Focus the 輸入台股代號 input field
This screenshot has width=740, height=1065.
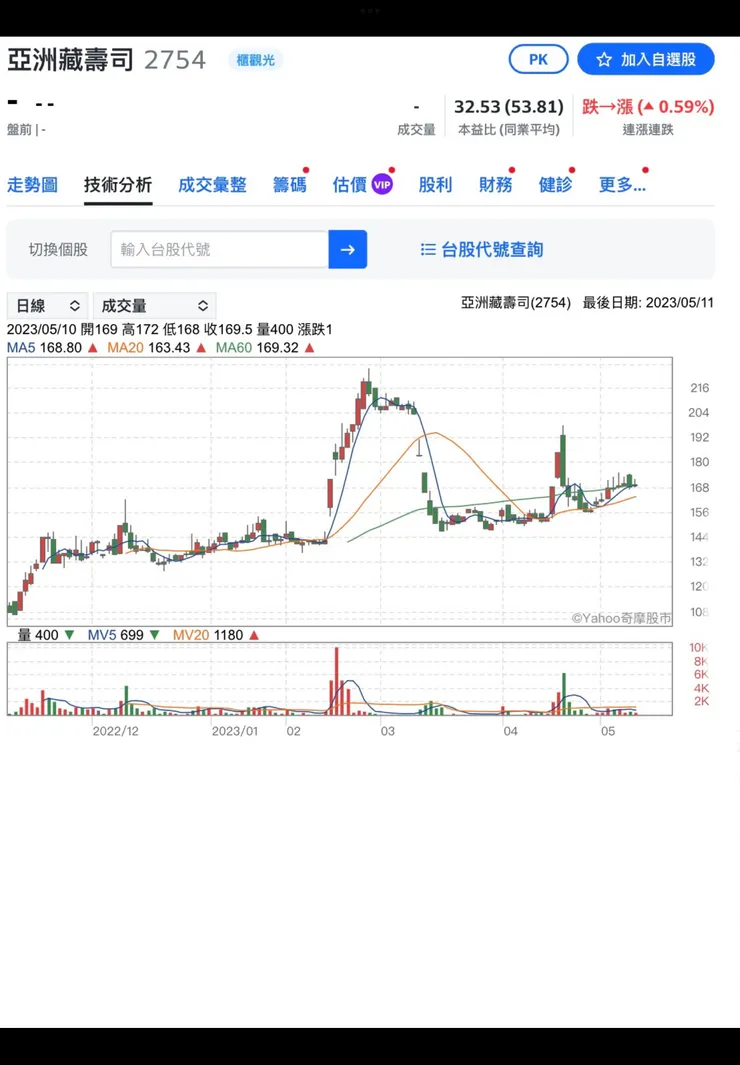click(x=219, y=249)
